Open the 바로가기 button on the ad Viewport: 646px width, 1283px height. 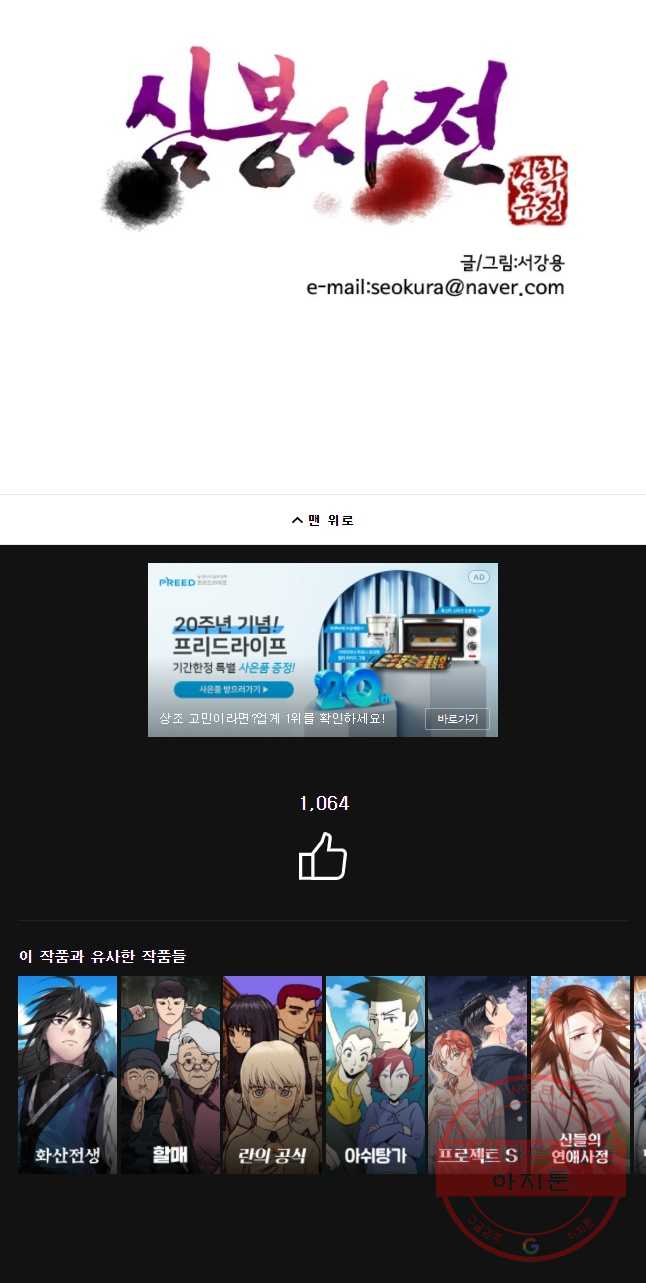457,719
